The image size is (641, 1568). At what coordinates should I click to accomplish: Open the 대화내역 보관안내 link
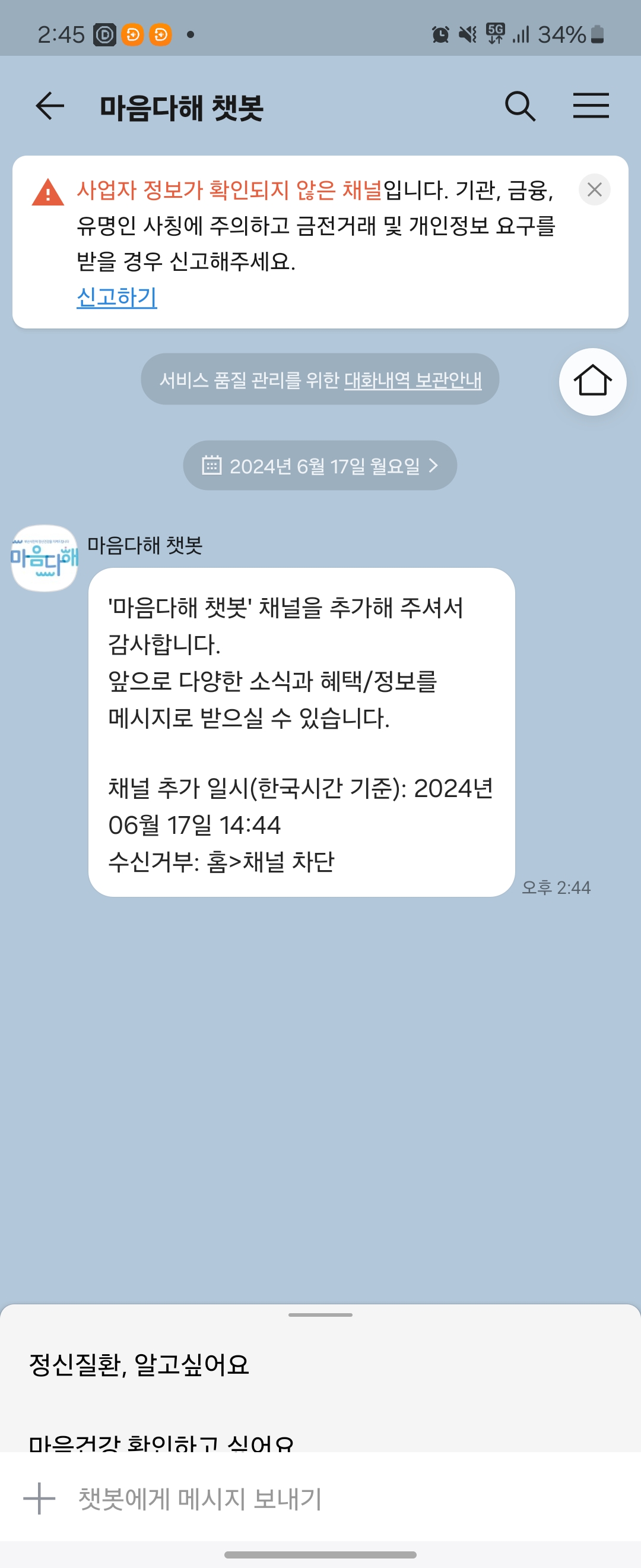click(x=413, y=380)
